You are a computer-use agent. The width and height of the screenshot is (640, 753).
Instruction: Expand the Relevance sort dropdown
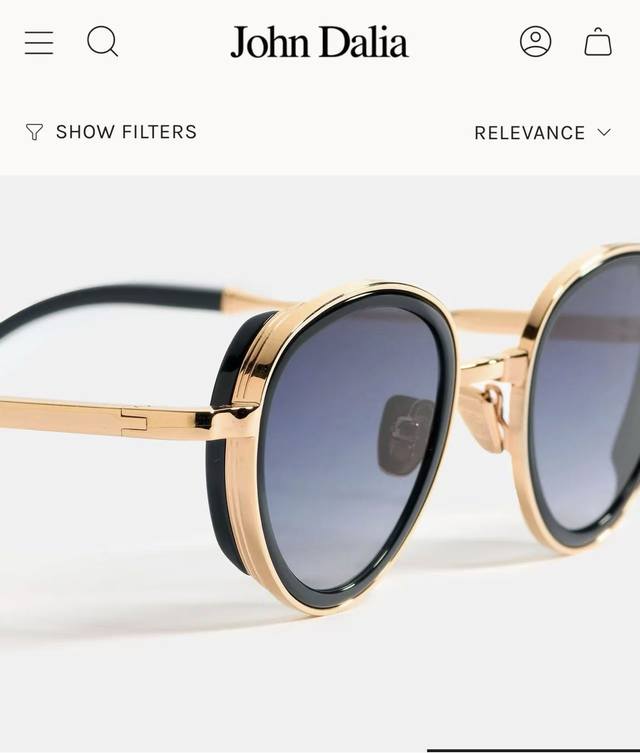tap(541, 133)
